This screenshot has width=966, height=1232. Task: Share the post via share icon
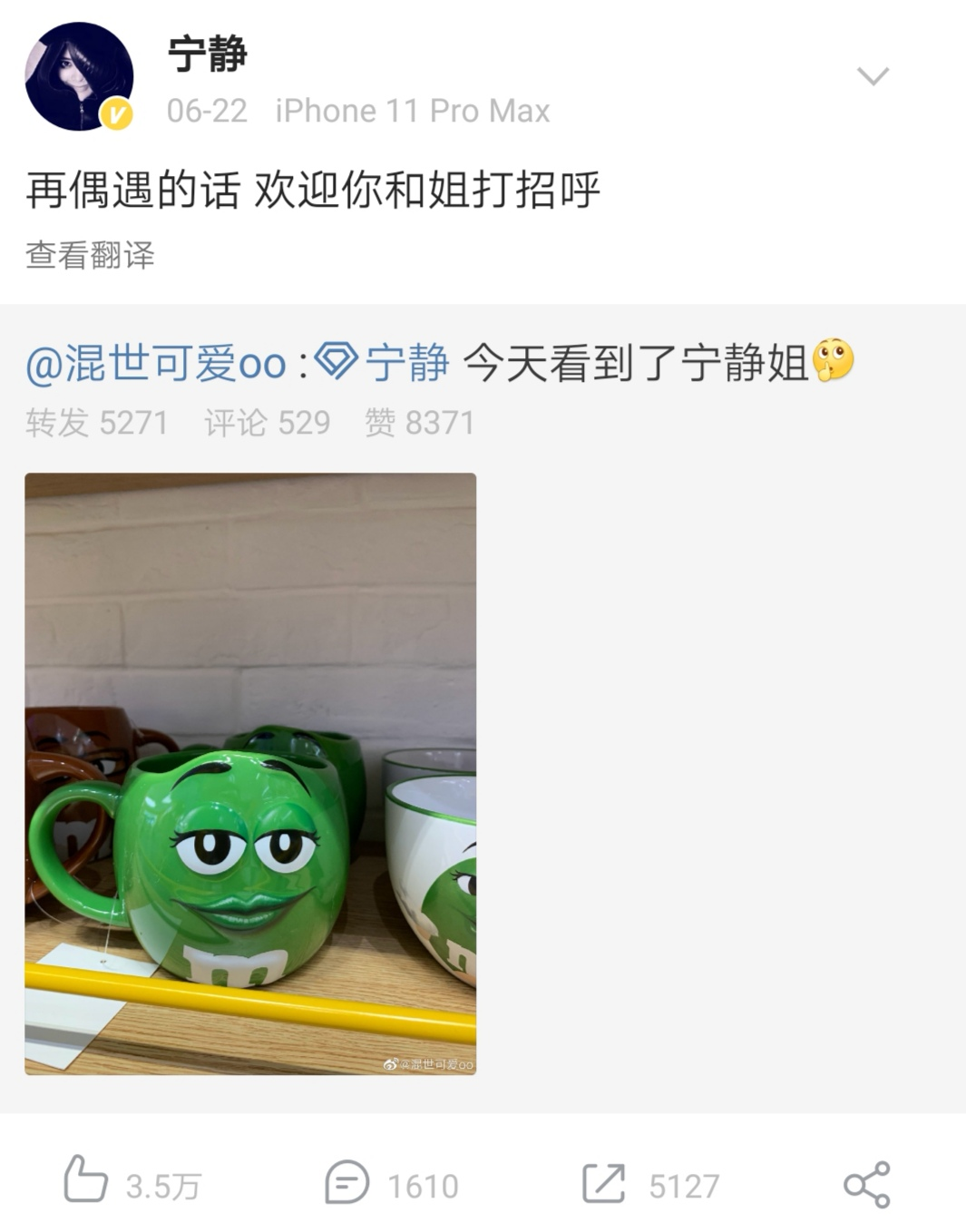click(x=866, y=1183)
